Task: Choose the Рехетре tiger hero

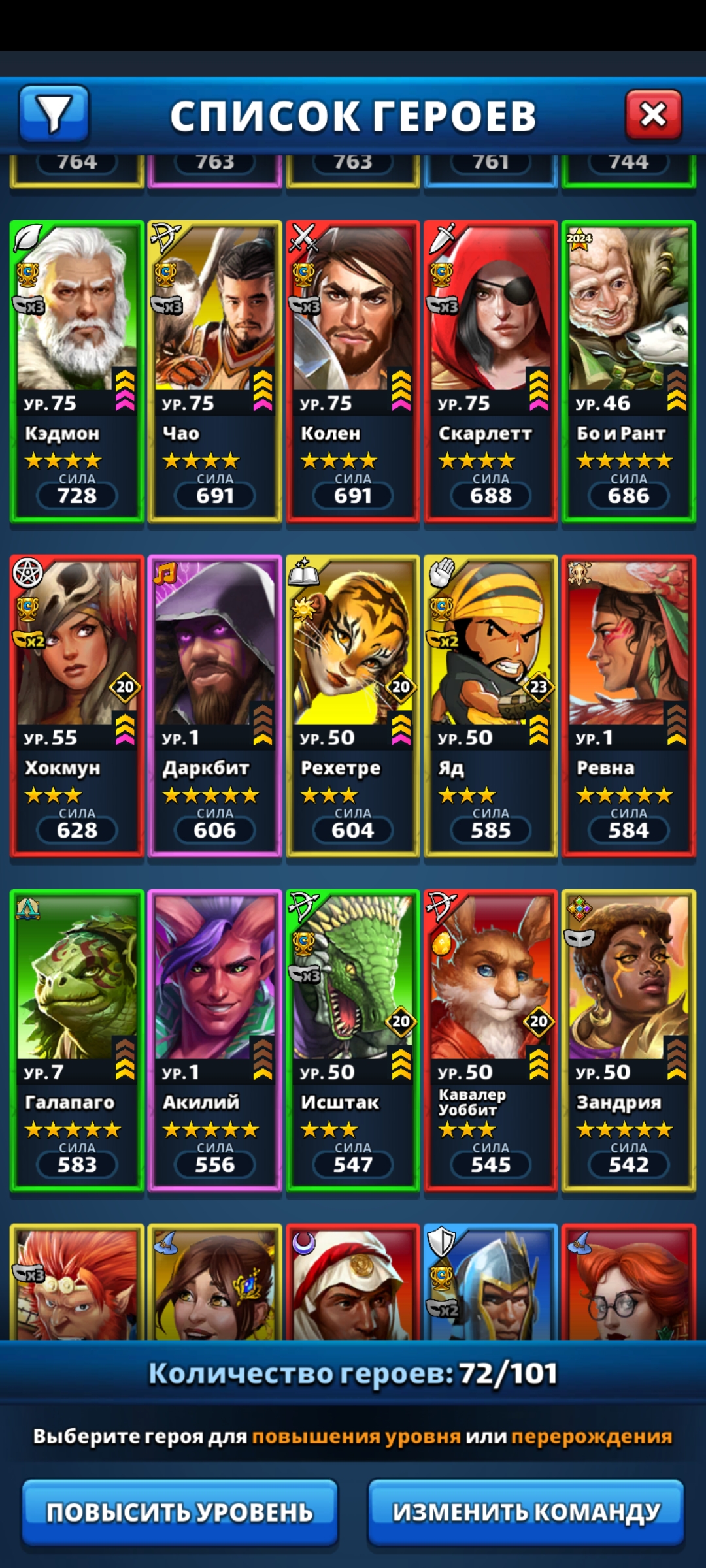Action: 353,705
